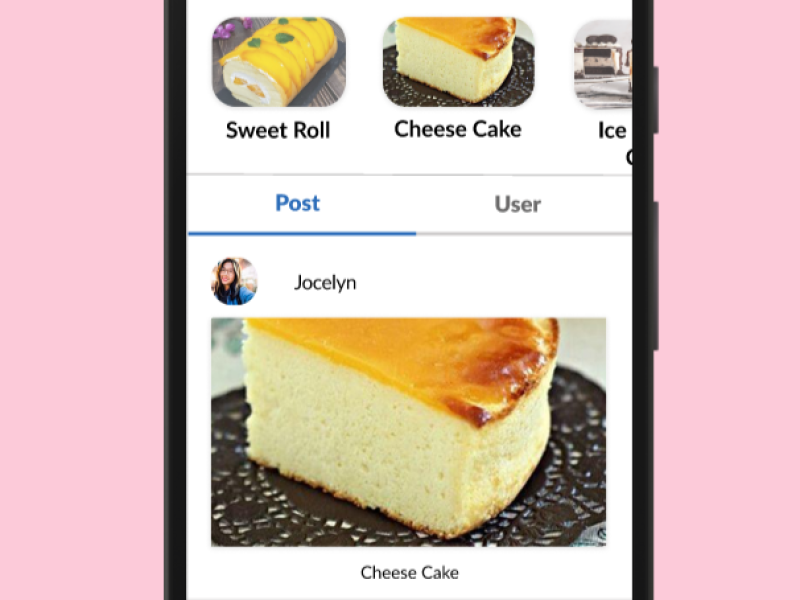Viewport: 800px width, 600px height.
Task: Select the Cheese Cake category tile
Action: [x=458, y=63]
